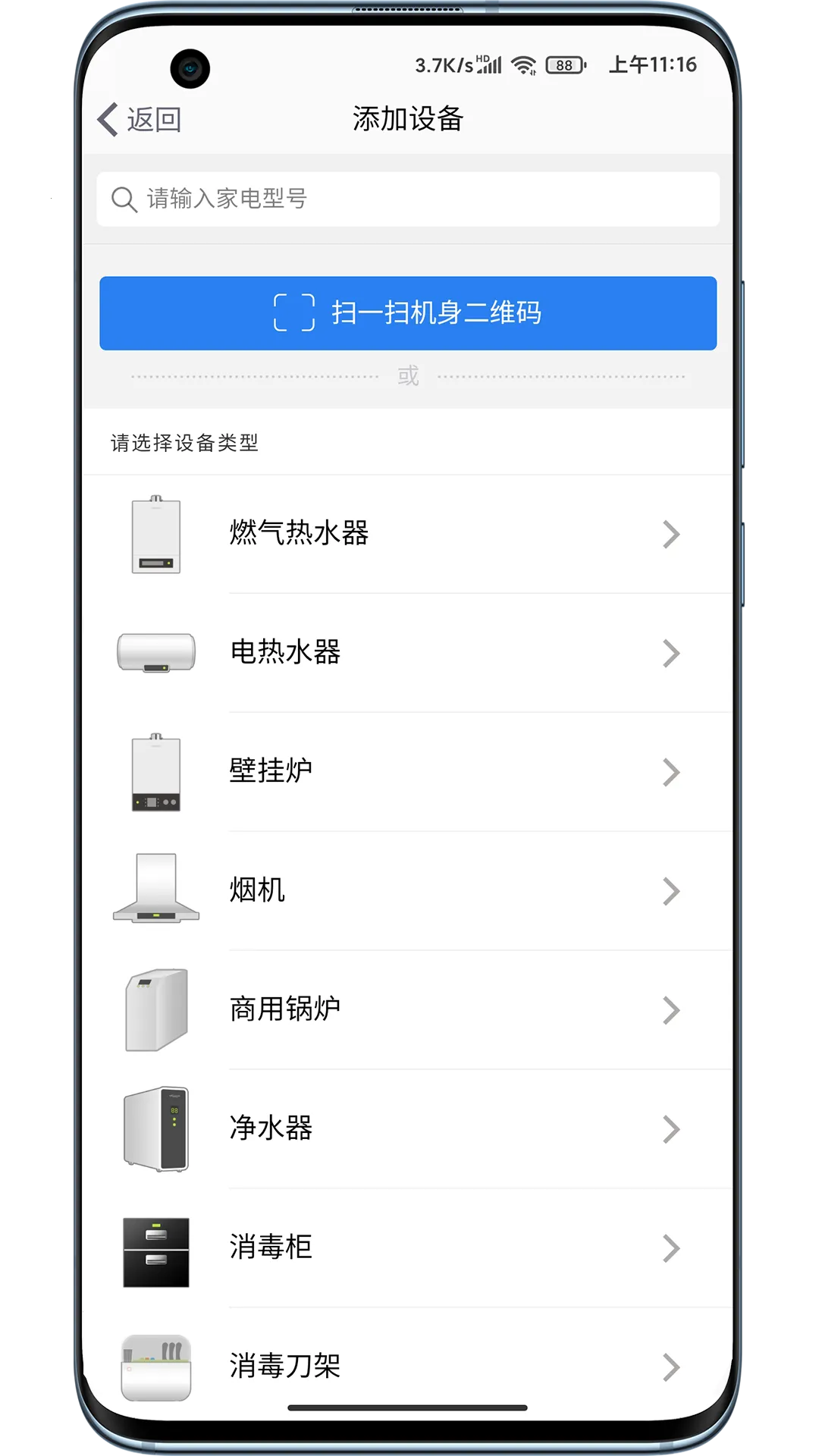Select the wall-hung boiler (壁挂炉) icon
The image size is (819, 1456).
(x=156, y=772)
